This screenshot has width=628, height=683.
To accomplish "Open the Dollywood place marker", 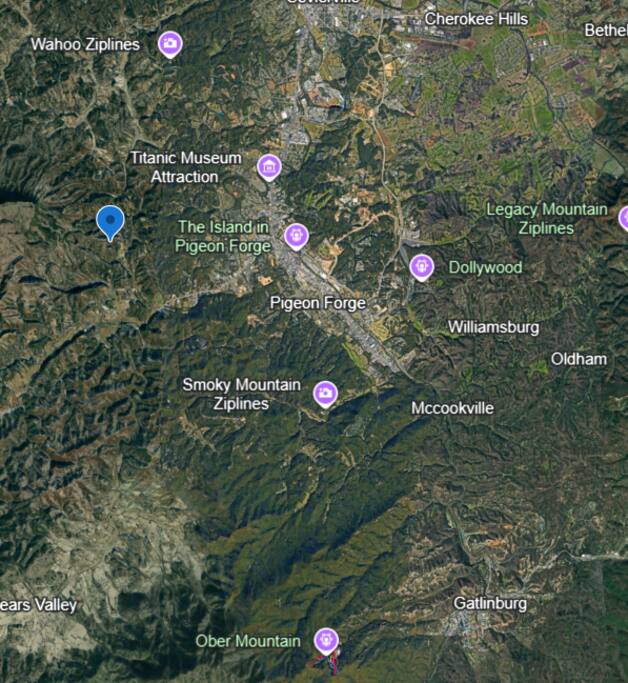I will point(422,266).
